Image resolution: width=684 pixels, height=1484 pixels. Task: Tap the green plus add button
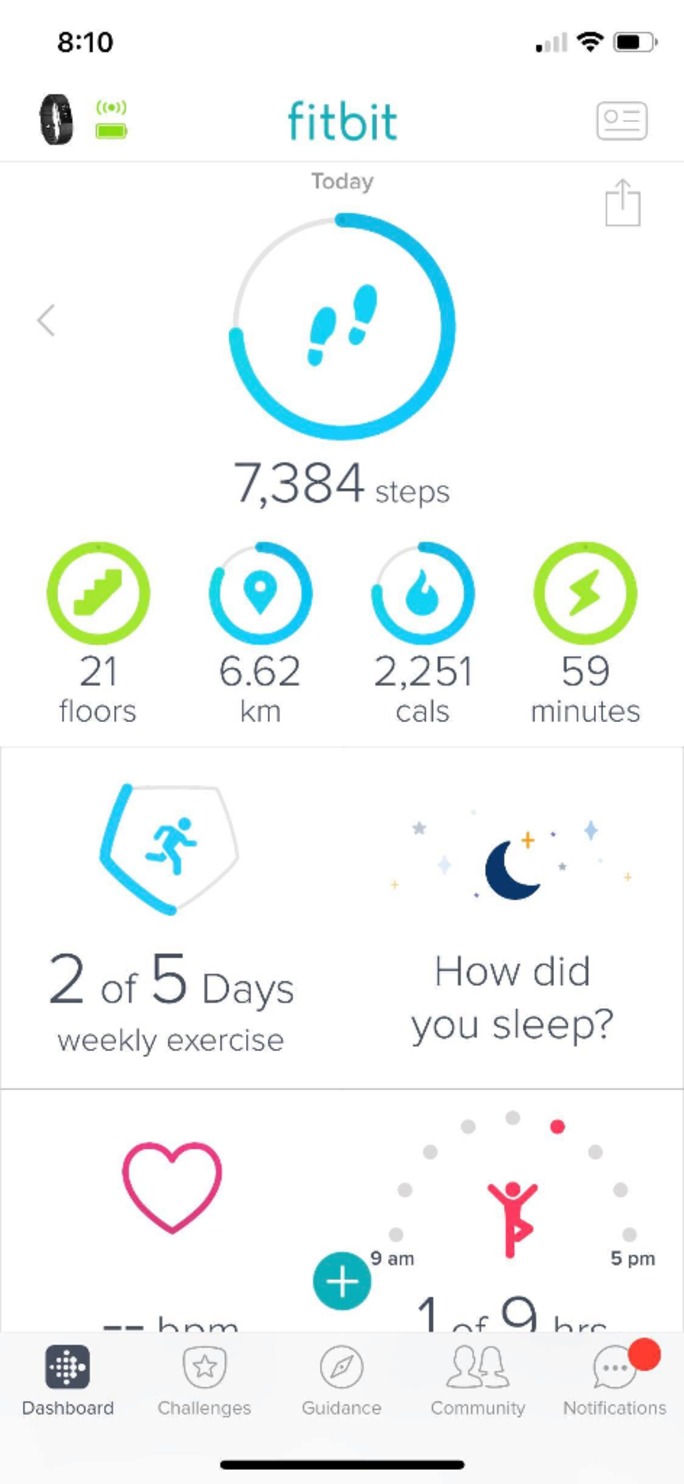(x=342, y=1282)
